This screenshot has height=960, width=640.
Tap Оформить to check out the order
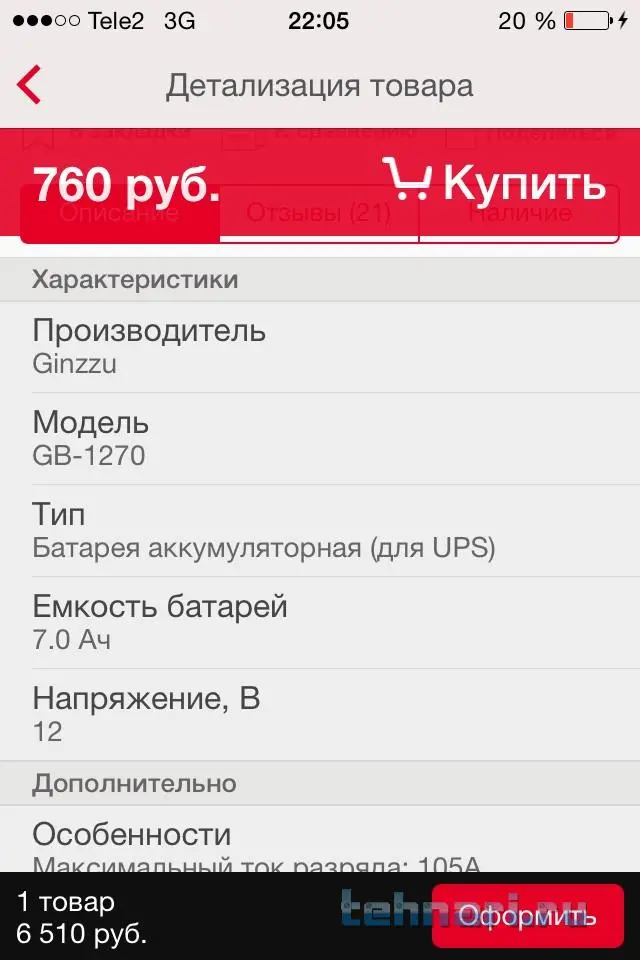tap(527, 916)
